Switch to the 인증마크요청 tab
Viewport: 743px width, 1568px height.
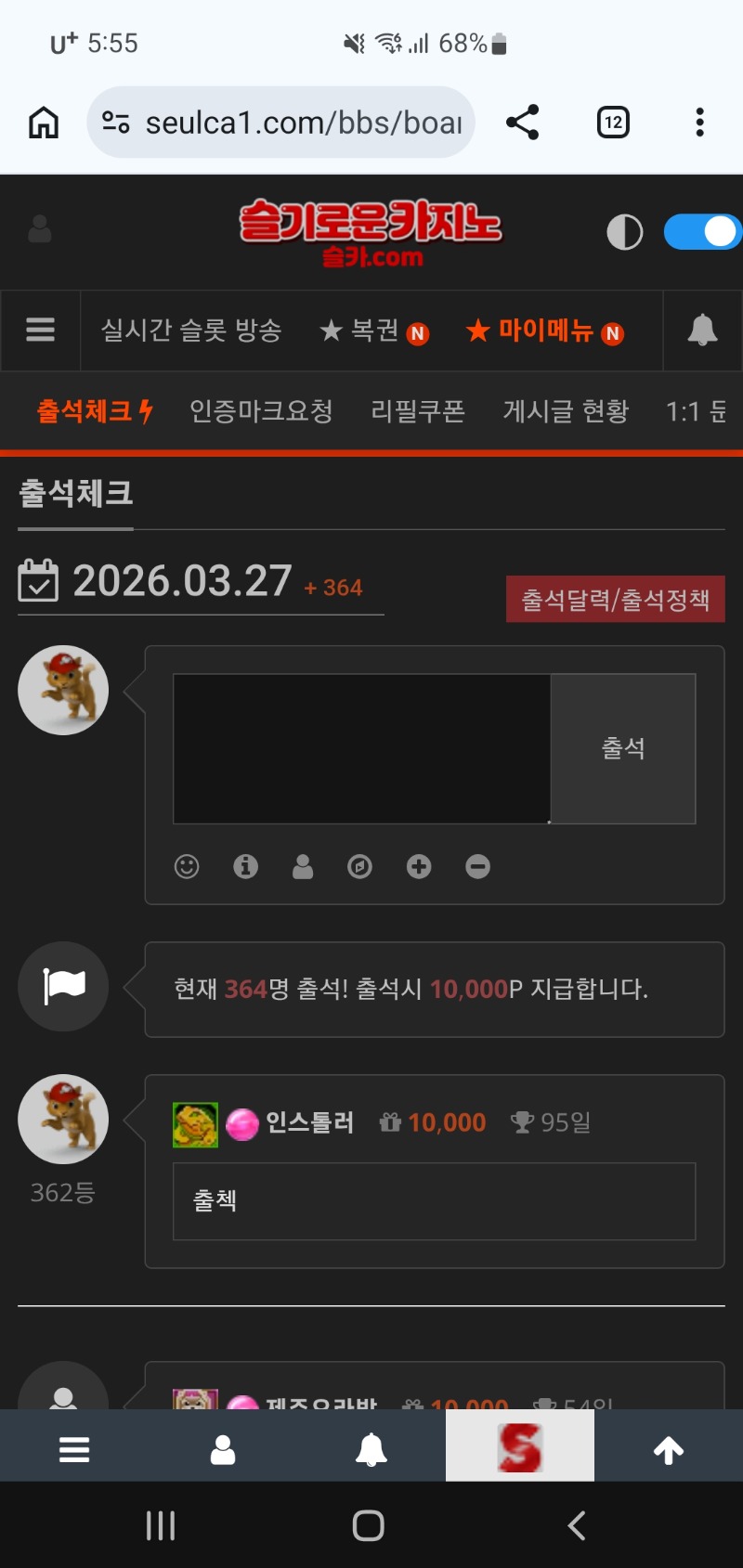[261, 411]
